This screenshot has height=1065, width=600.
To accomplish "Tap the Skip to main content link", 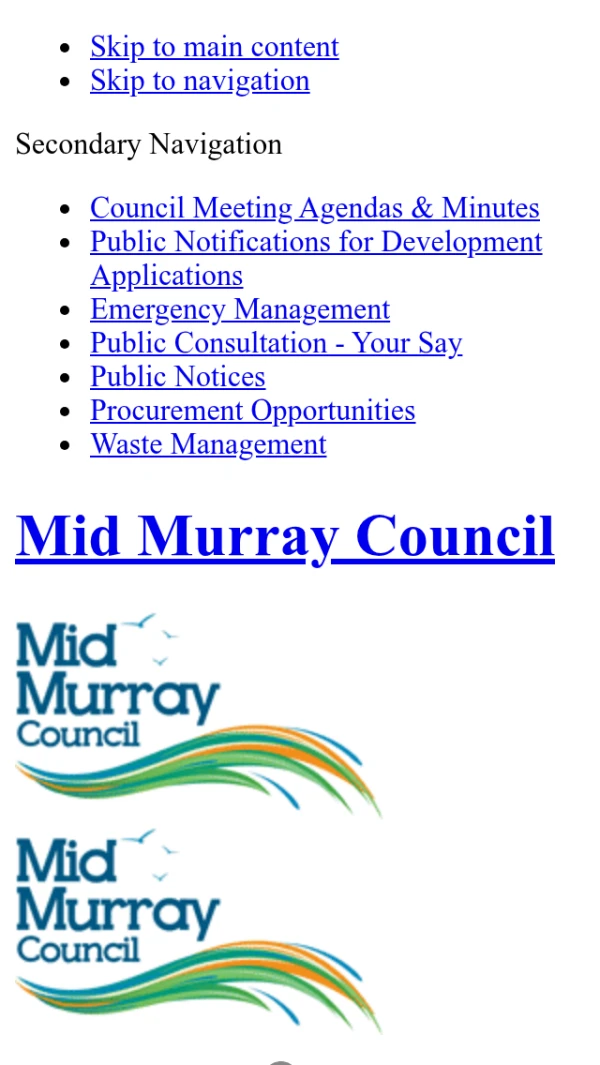I will tap(214, 47).
